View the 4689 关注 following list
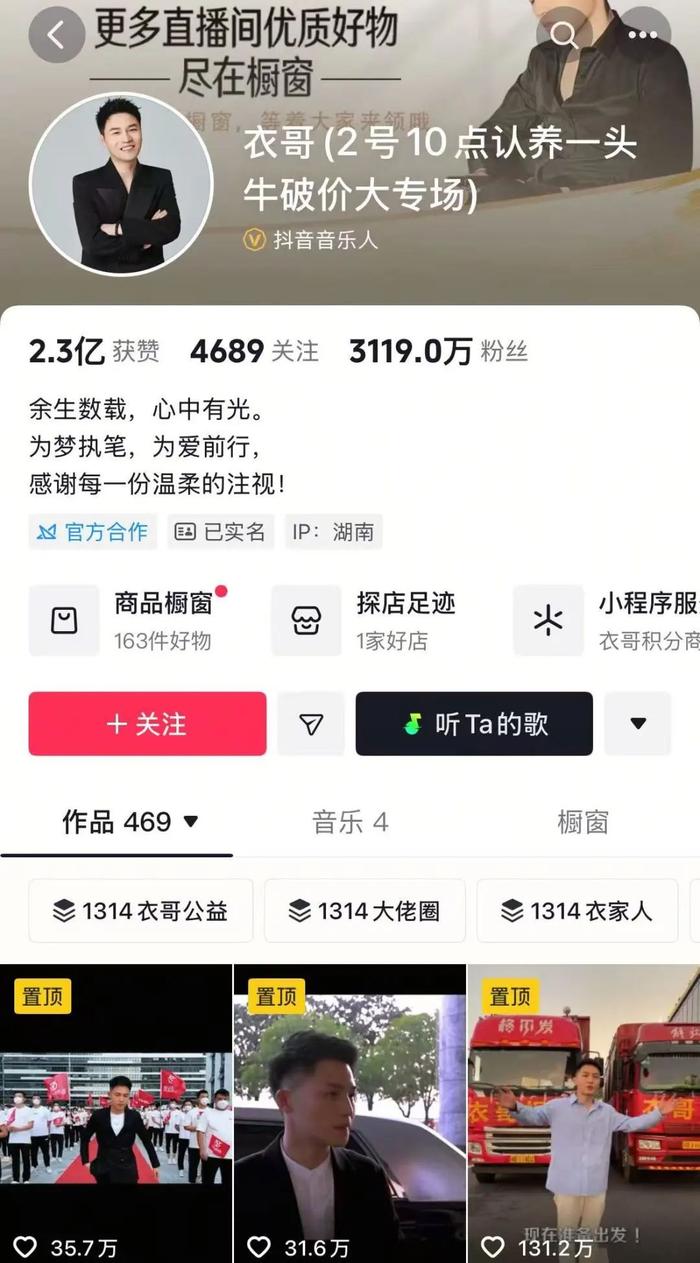Screen dimensions: 700x1263 (x=254, y=351)
